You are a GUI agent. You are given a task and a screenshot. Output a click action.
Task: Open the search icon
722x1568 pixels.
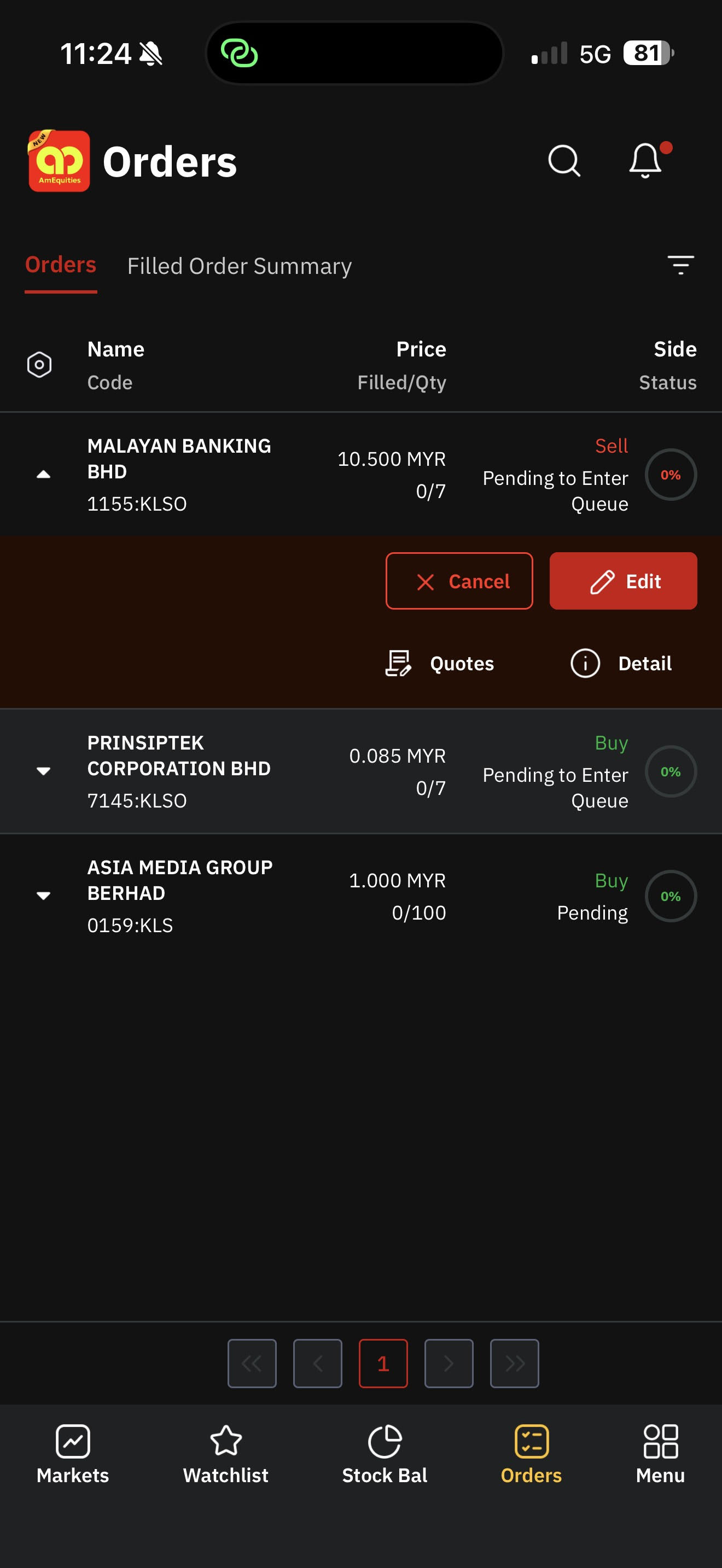(564, 161)
